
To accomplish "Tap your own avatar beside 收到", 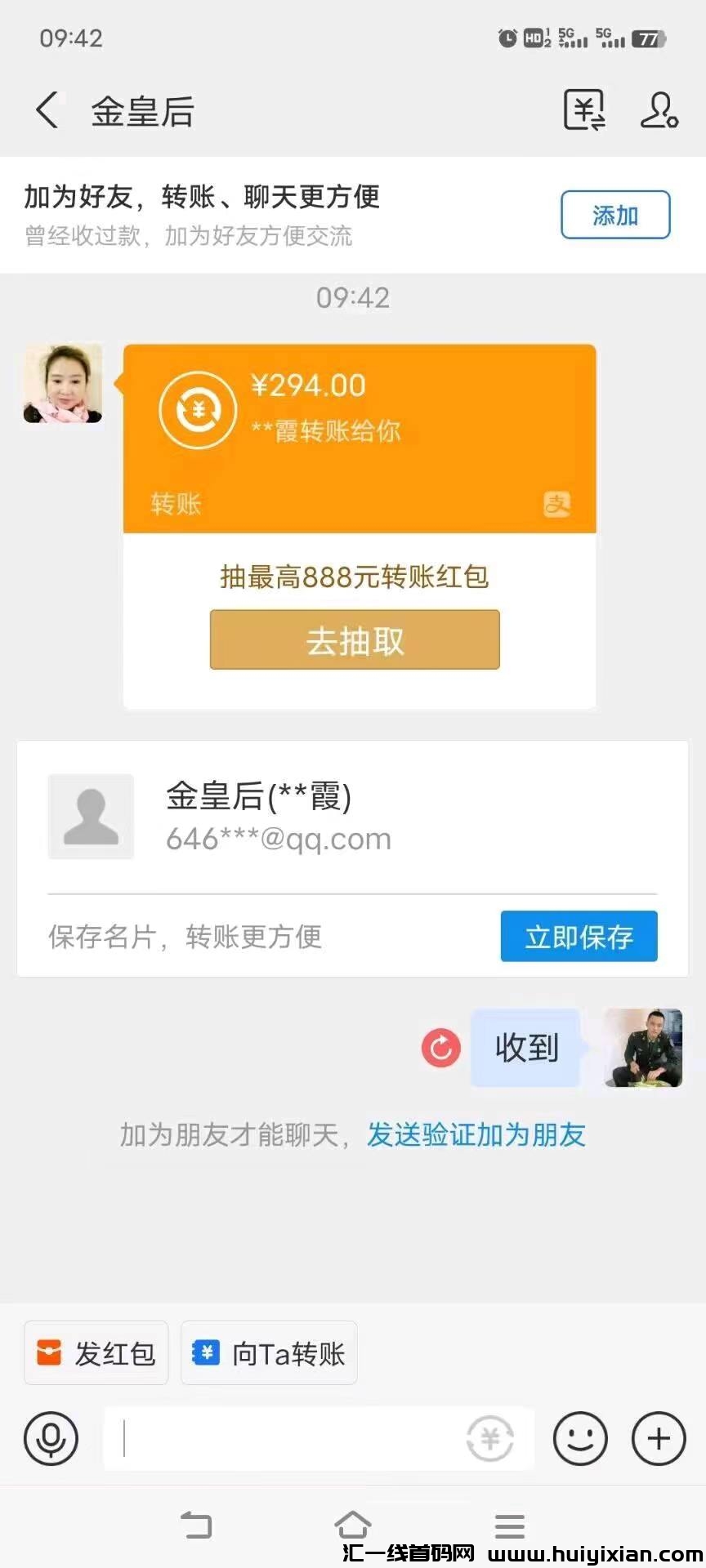I will (642, 1048).
